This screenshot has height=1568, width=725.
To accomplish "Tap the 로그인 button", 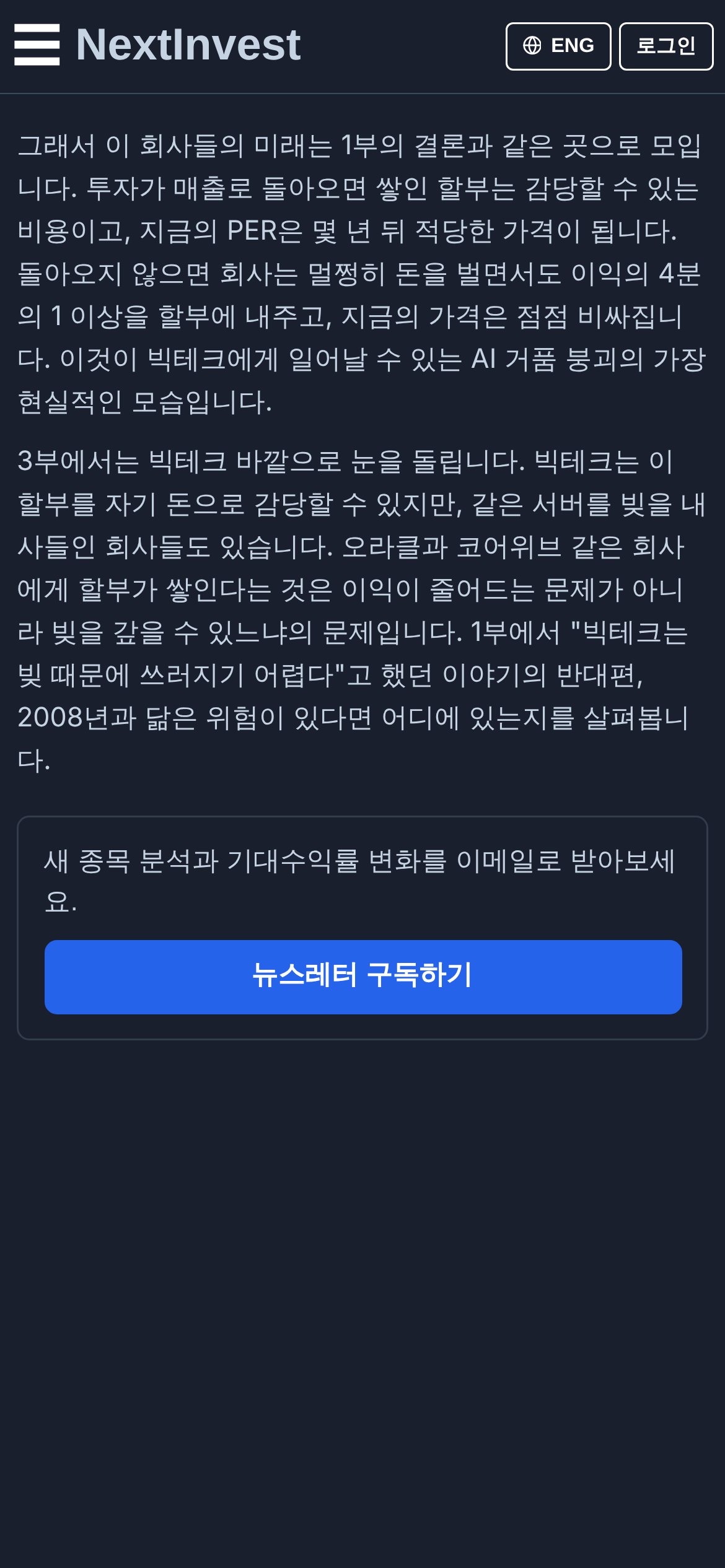I will click(x=666, y=46).
